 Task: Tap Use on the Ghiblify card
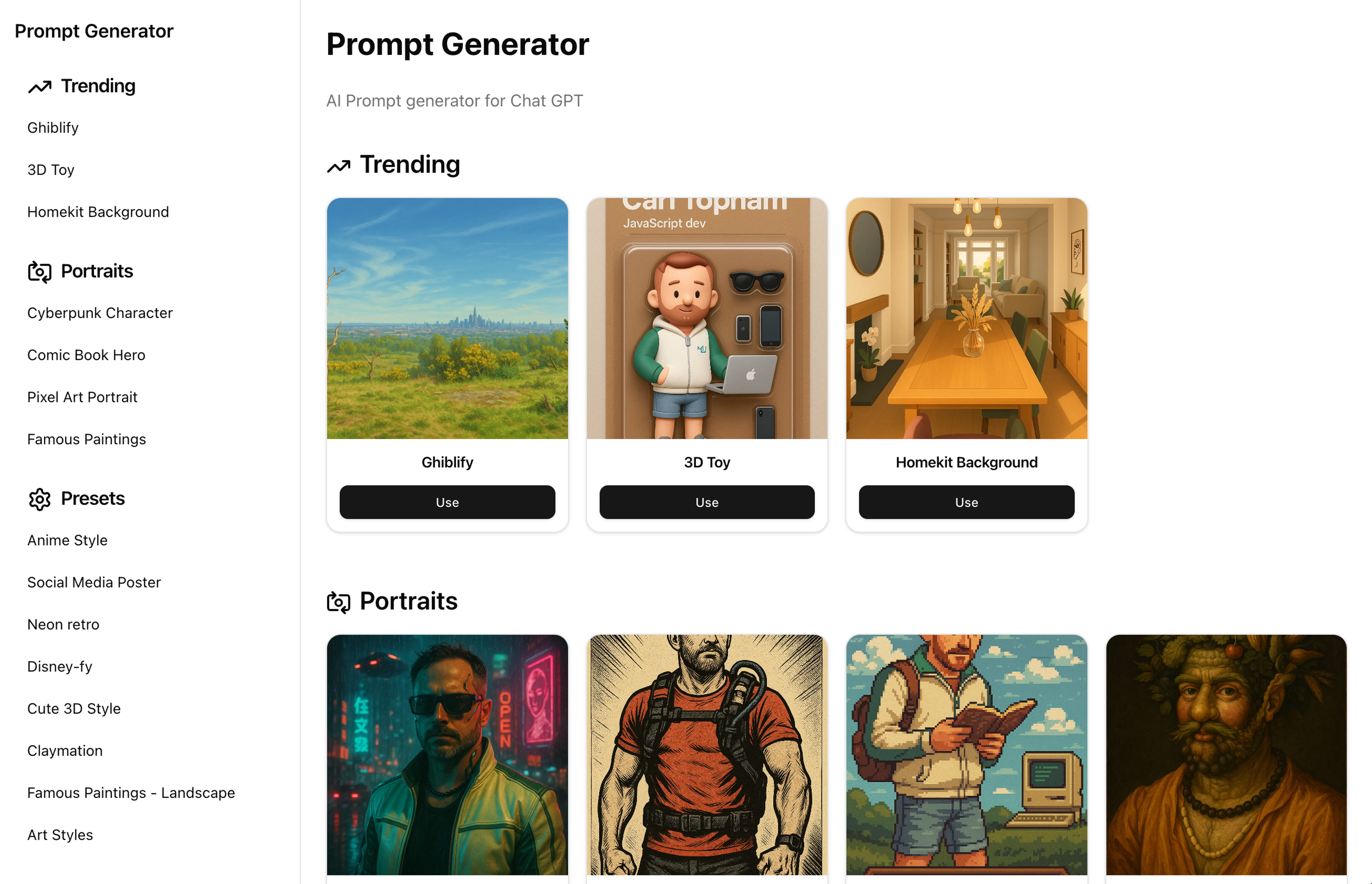click(x=447, y=502)
